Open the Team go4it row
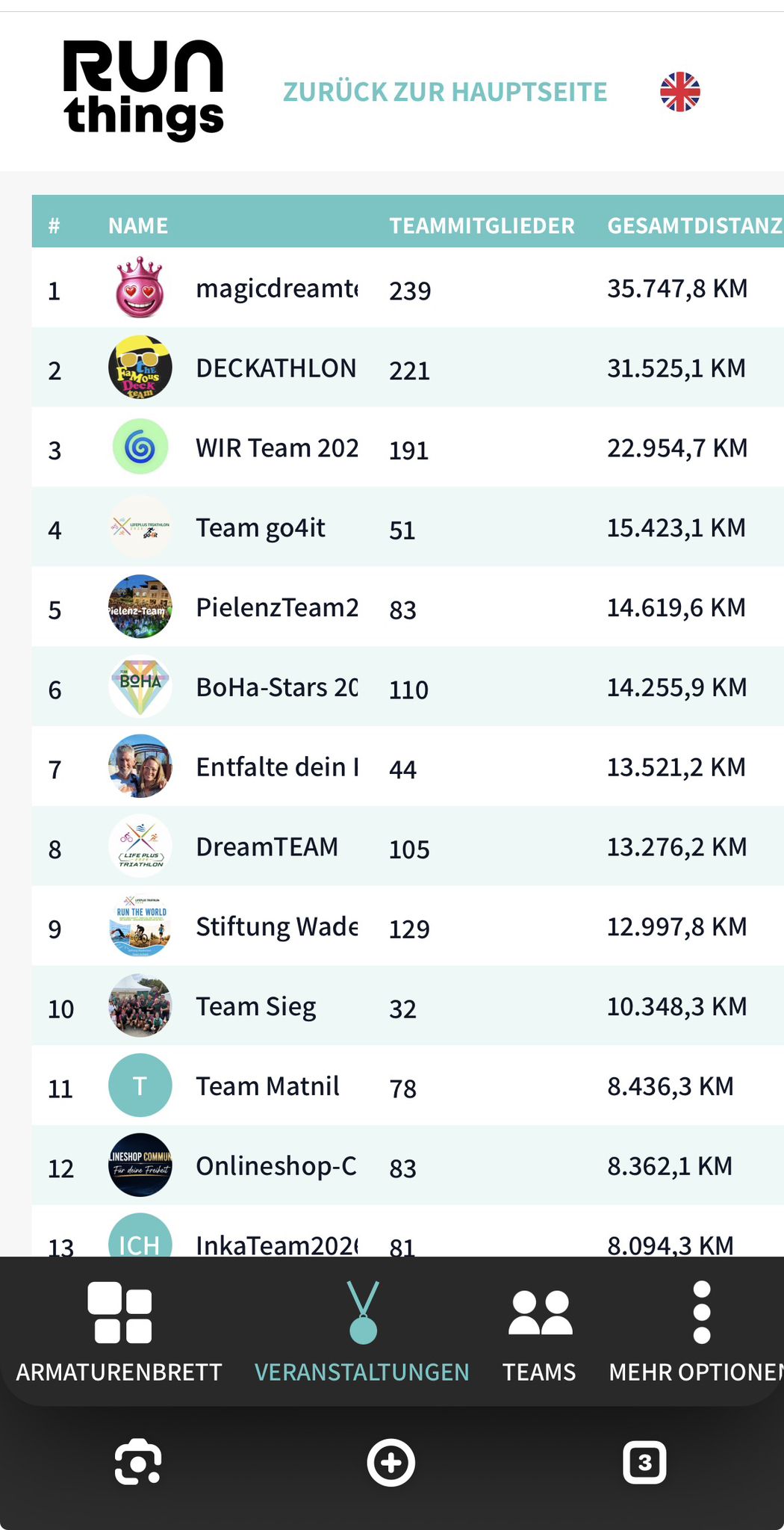 click(x=408, y=527)
